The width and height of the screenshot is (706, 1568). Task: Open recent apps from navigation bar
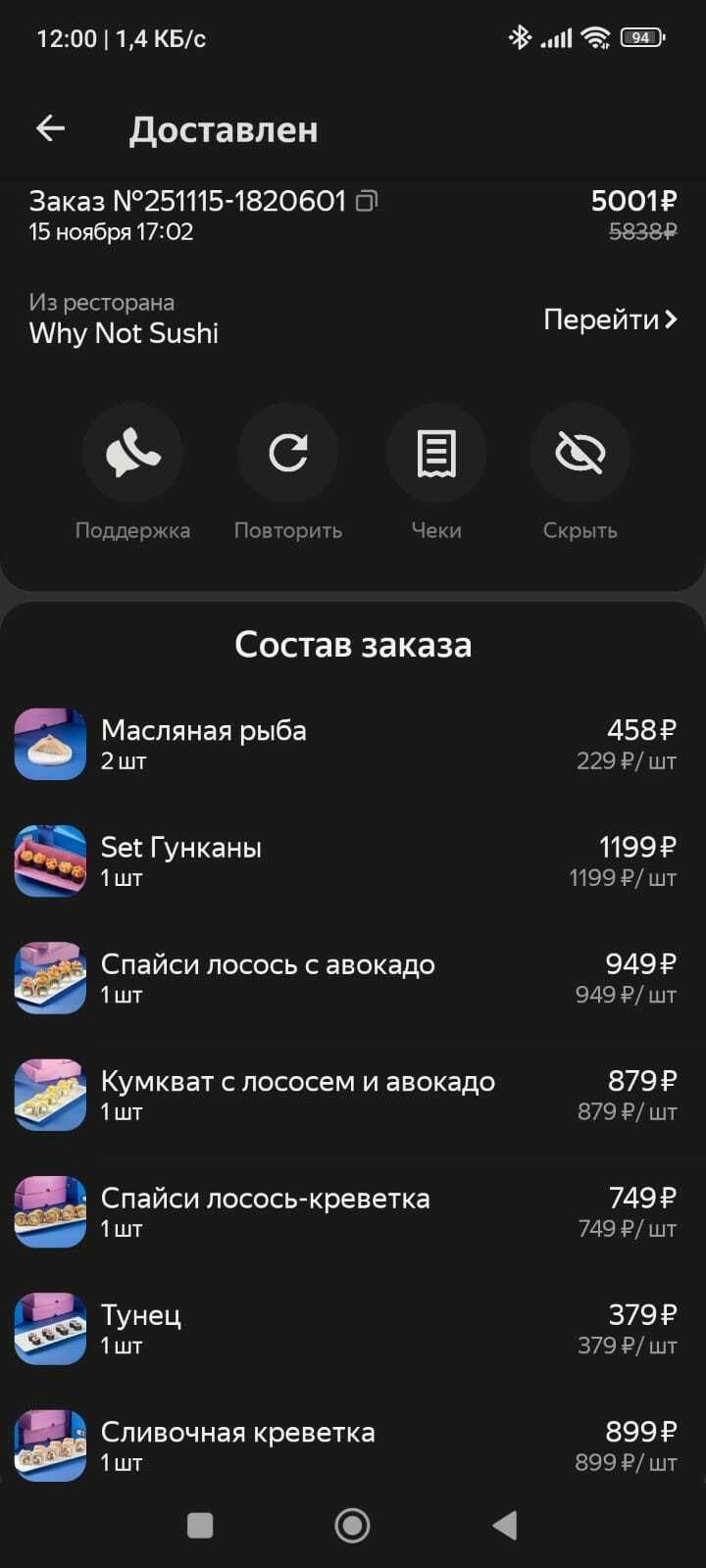pos(200,1525)
